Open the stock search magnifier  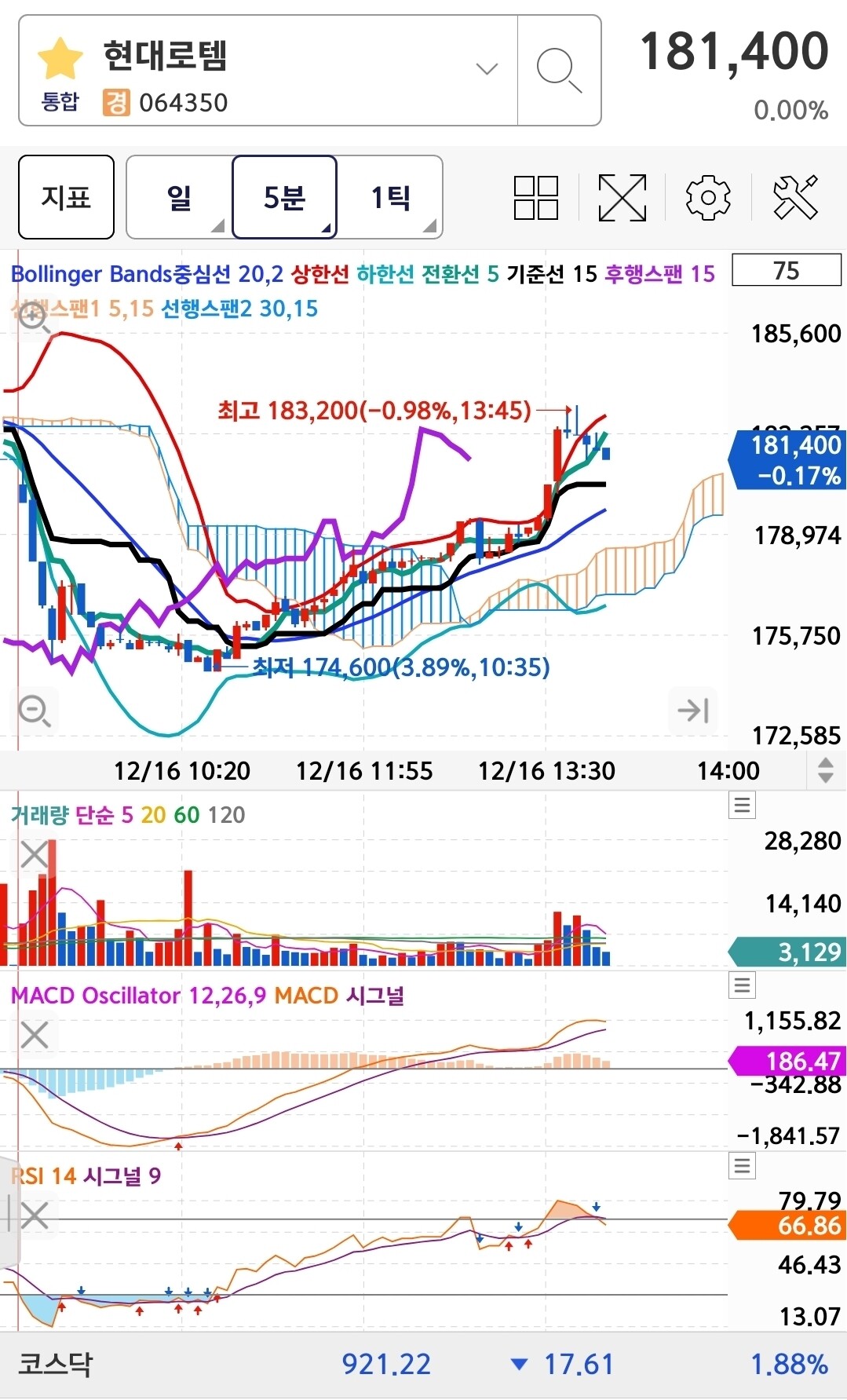pos(559,70)
